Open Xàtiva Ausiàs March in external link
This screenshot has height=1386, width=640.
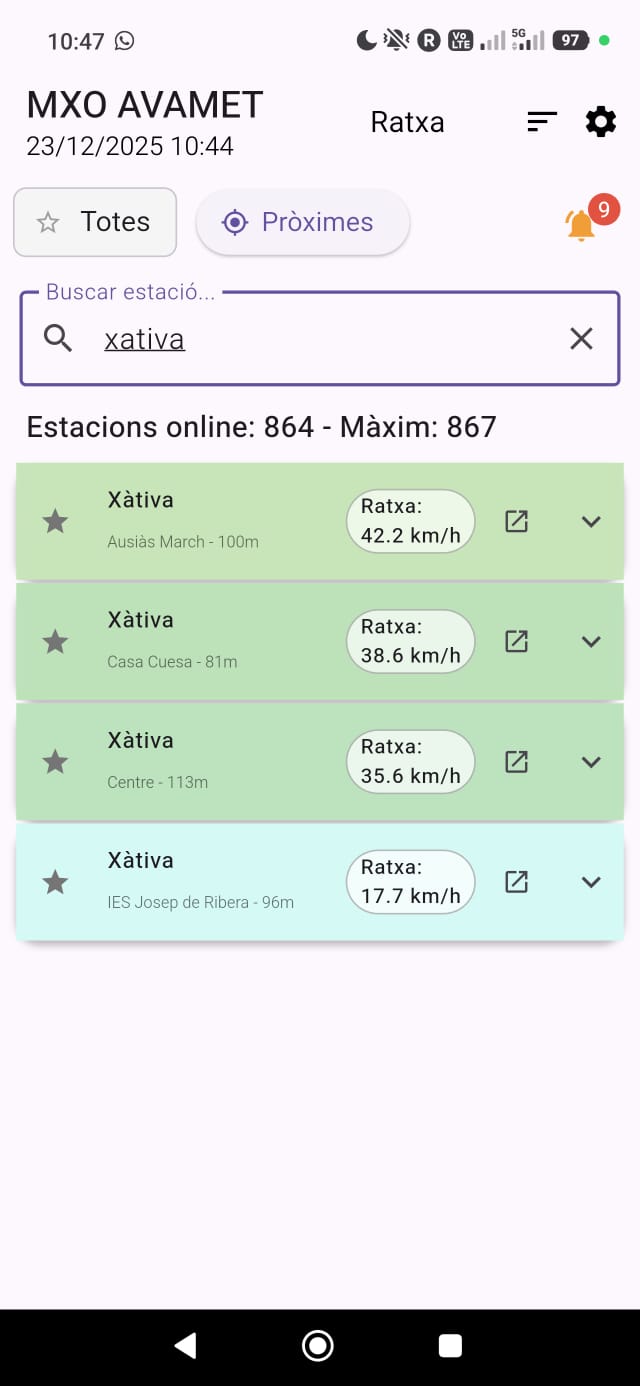(x=516, y=521)
